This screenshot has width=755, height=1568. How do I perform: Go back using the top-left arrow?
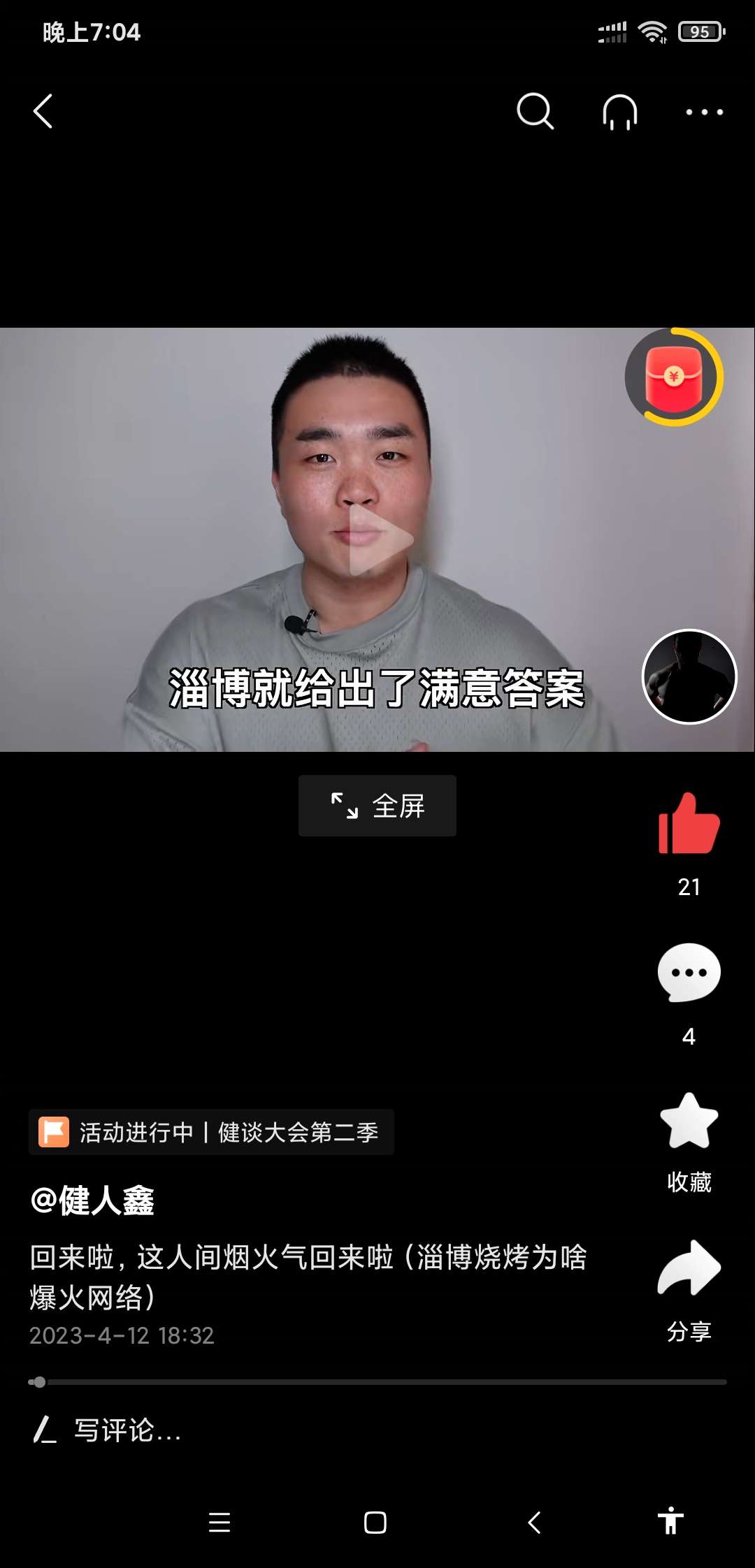pos(43,112)
